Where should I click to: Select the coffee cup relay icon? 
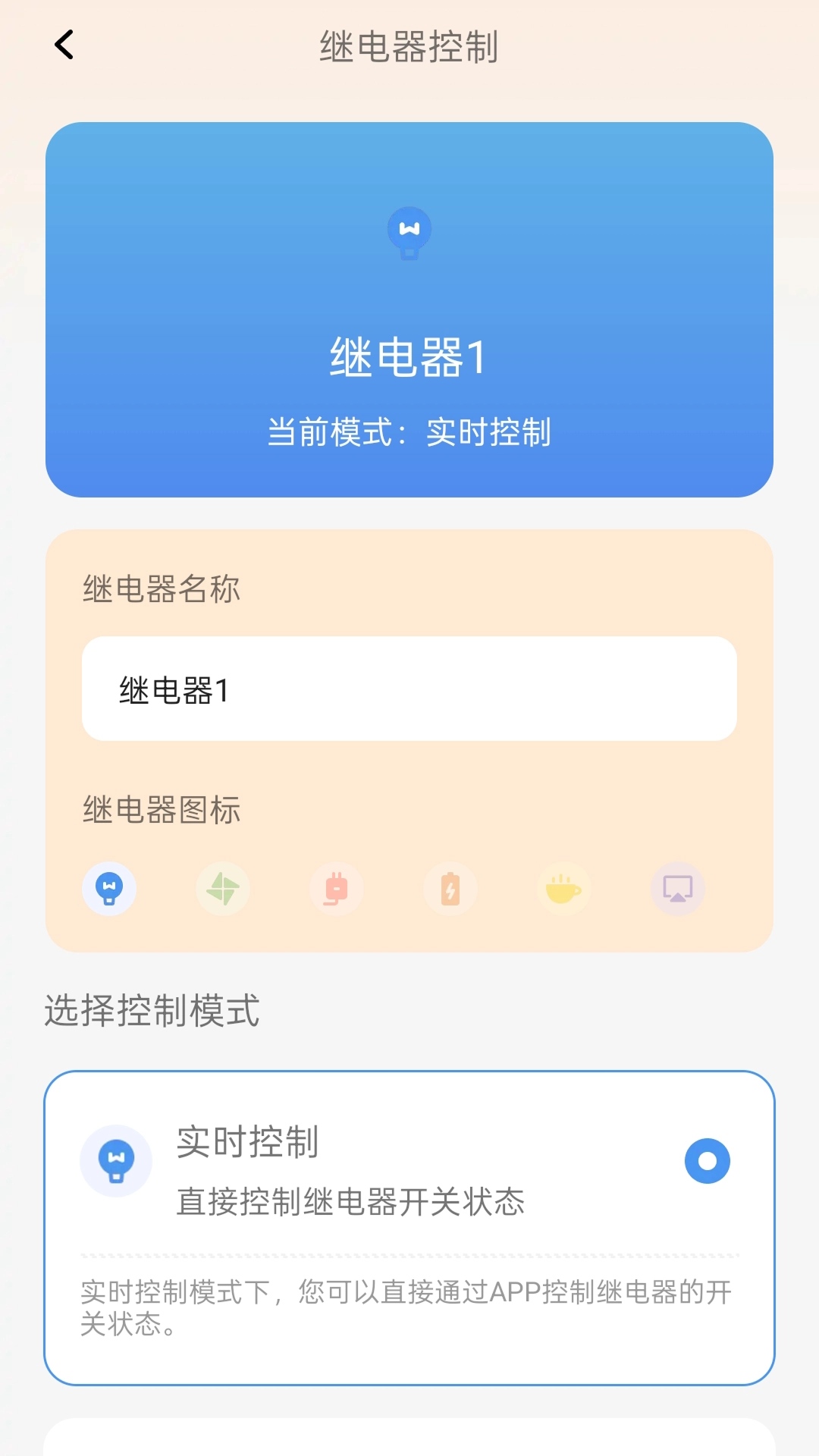pos(563,890)
